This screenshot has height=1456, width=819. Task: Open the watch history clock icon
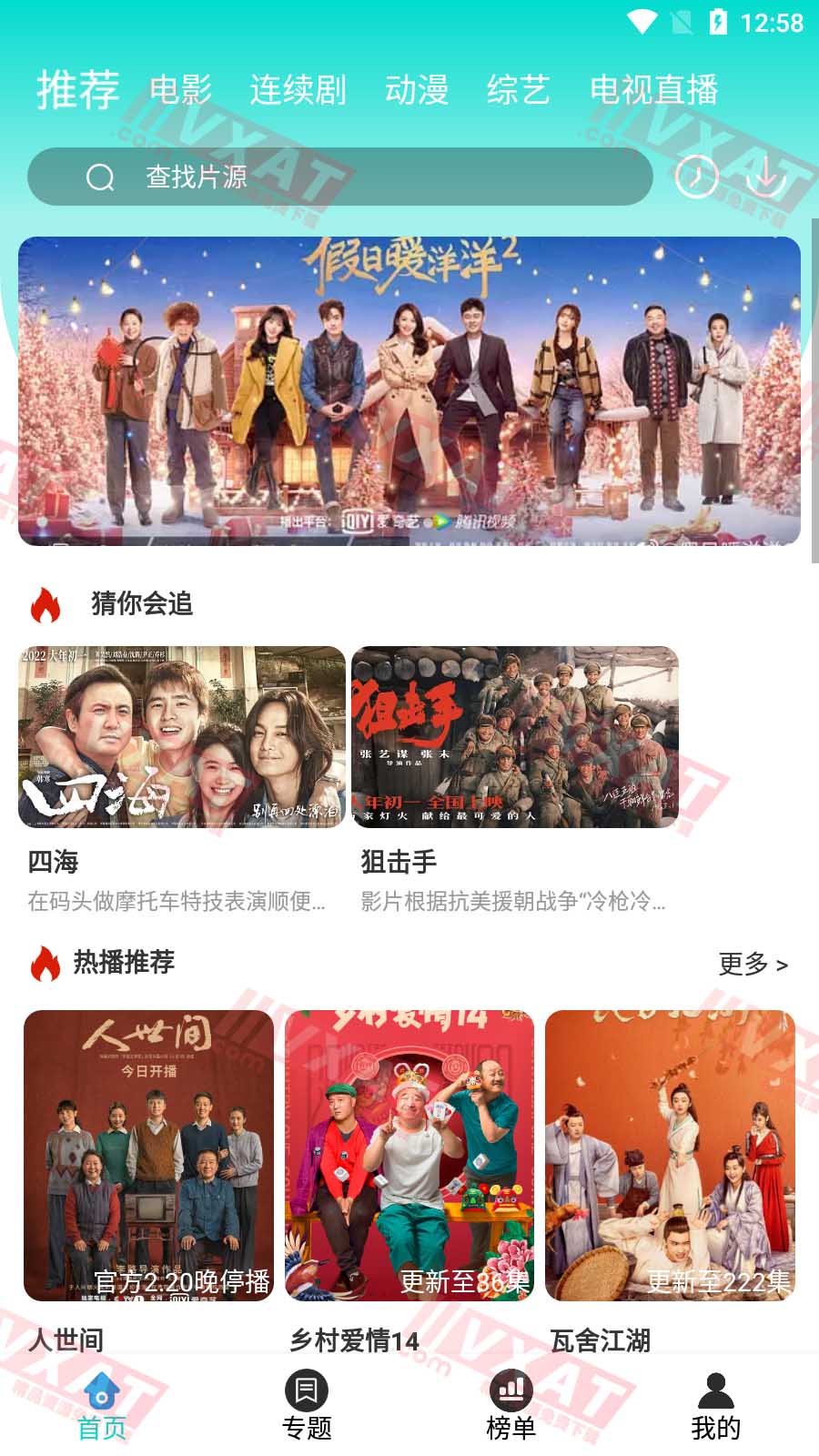[x=697, y=177]
